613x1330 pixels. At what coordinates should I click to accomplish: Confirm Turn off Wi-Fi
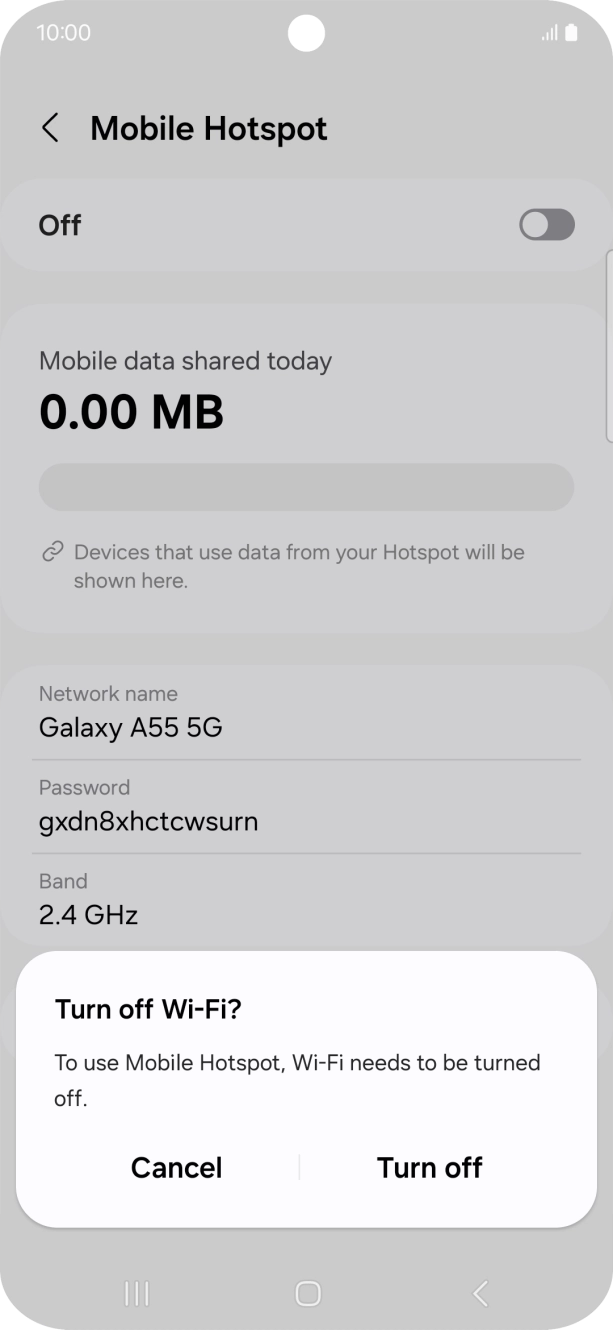[x=429, y=1167]
